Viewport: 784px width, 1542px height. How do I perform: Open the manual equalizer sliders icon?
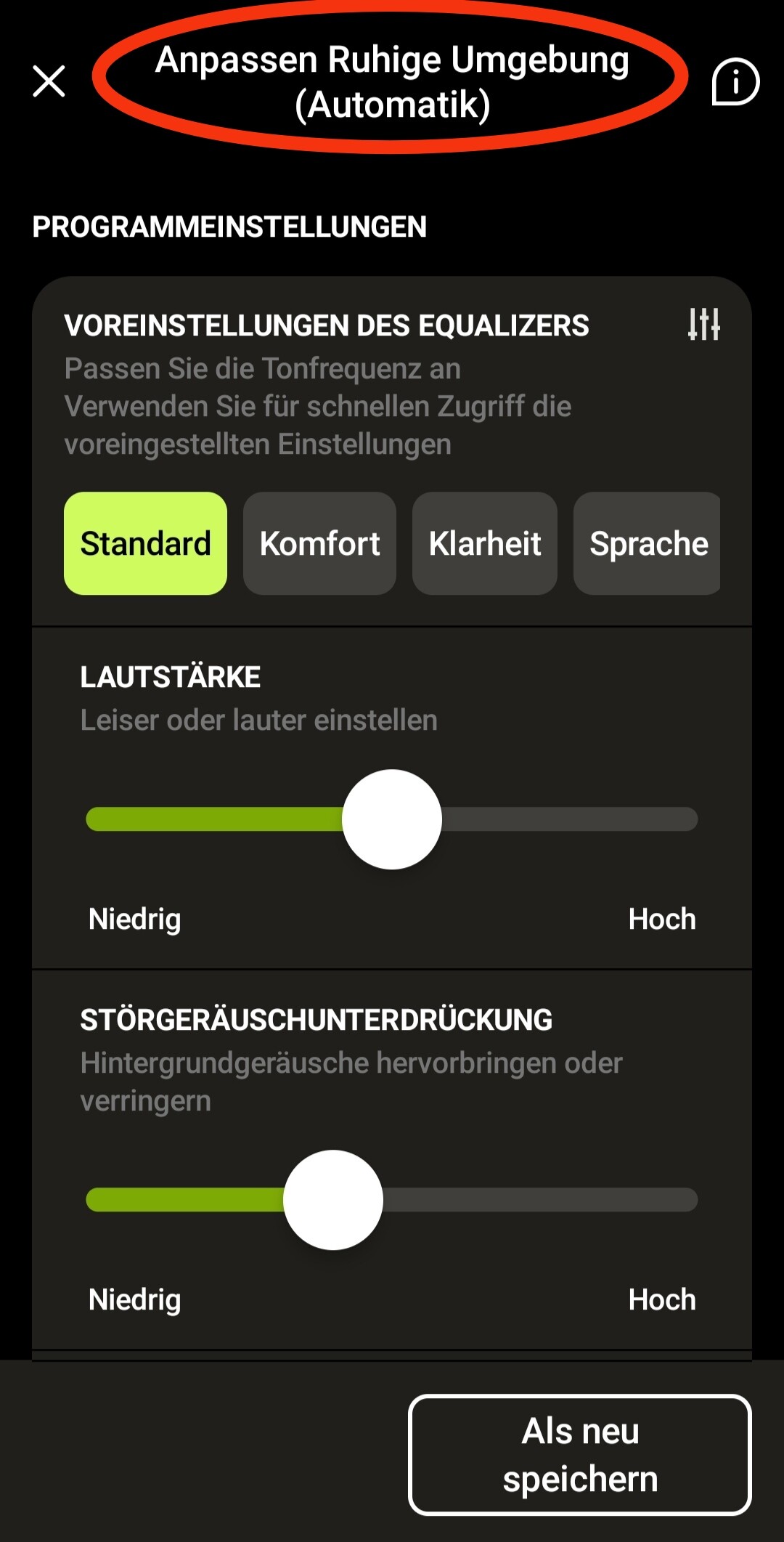704,324
